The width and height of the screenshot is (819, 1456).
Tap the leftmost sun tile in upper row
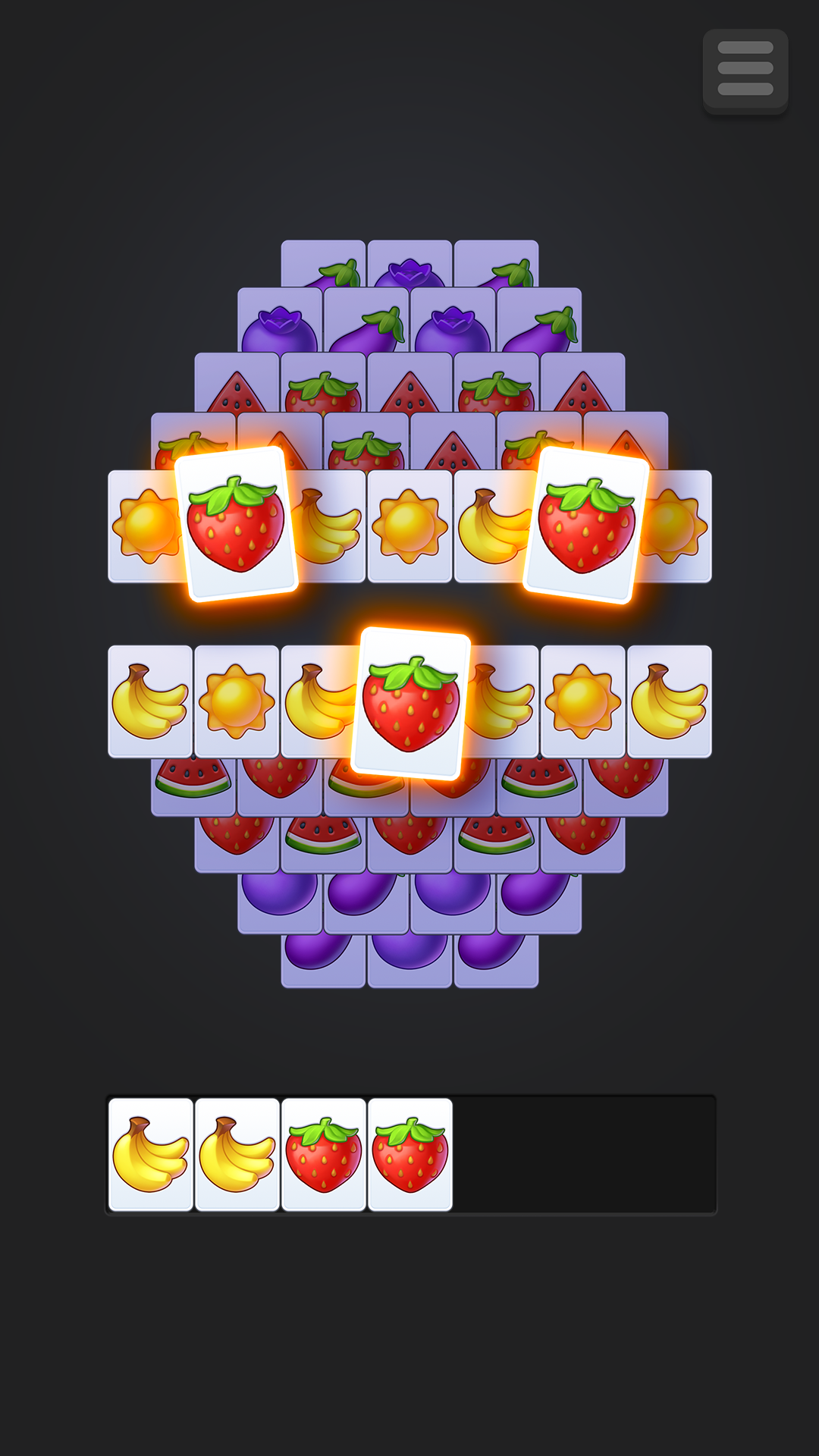[144, 526]
